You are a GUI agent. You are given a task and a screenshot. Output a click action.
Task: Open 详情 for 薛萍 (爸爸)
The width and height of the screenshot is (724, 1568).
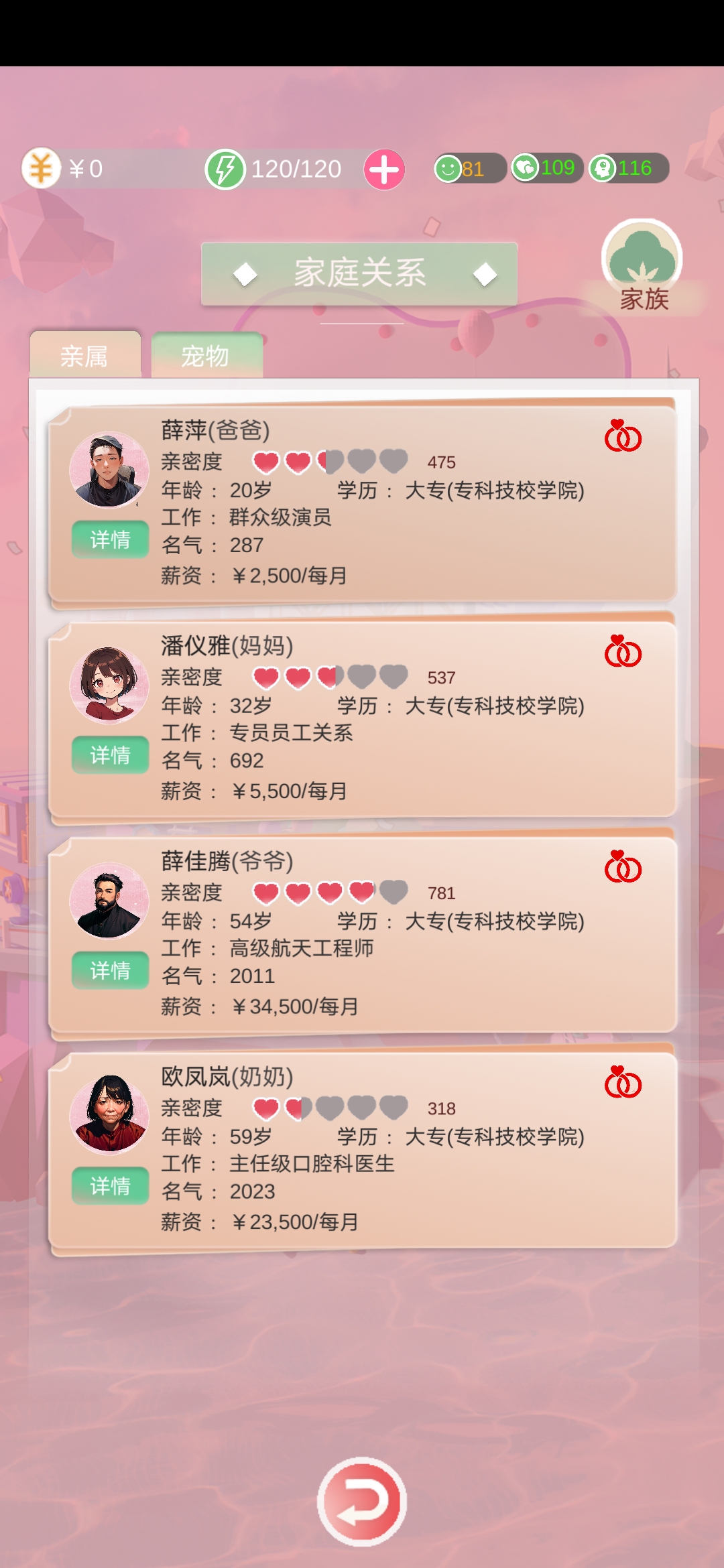(x=110, y=539)
